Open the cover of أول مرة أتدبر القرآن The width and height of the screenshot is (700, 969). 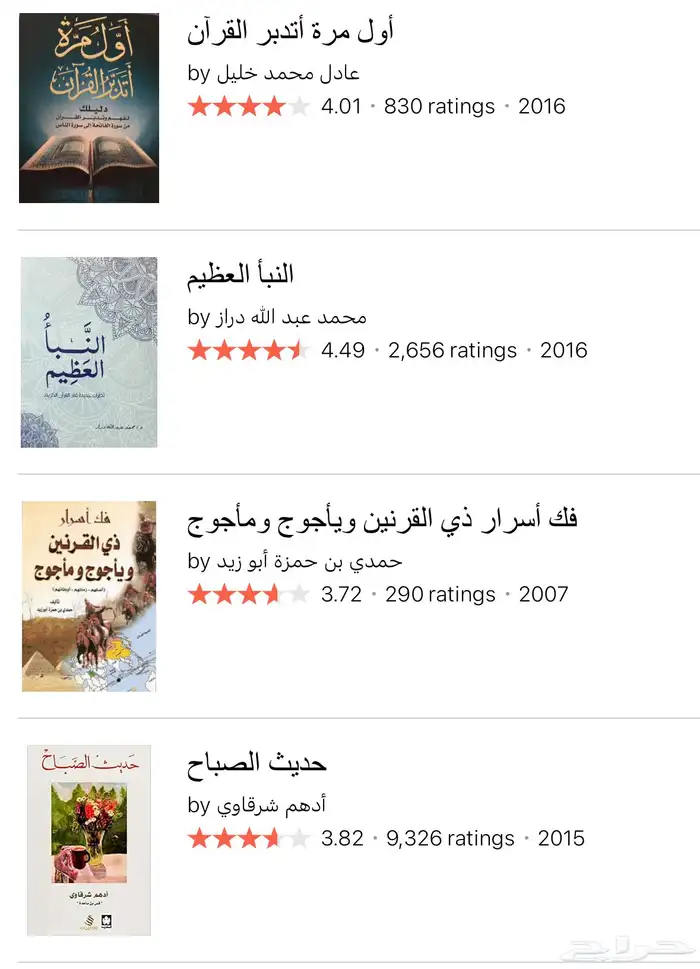point(89,108)
